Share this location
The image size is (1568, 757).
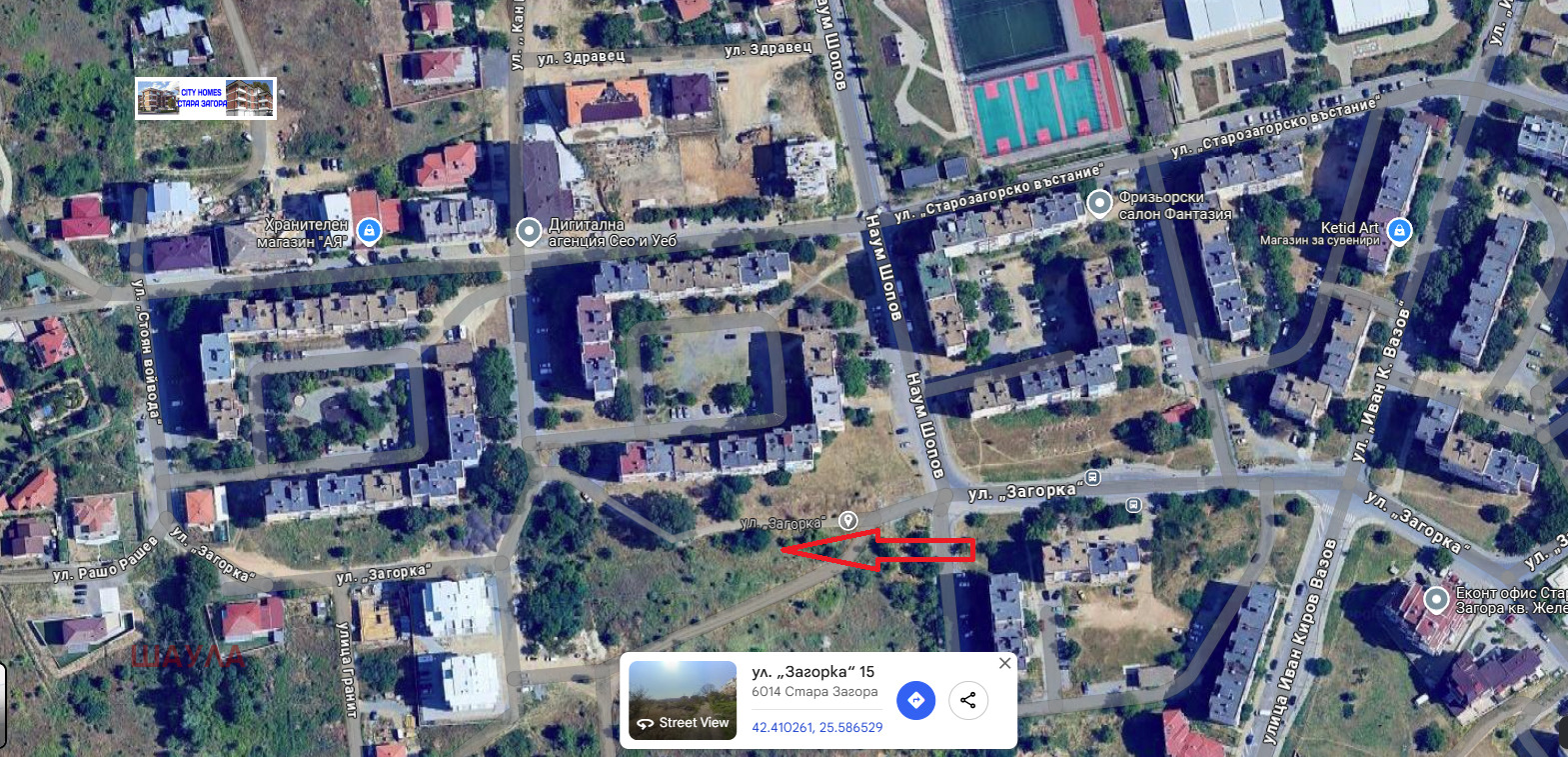pyautogui.click(x=967, y=700)
